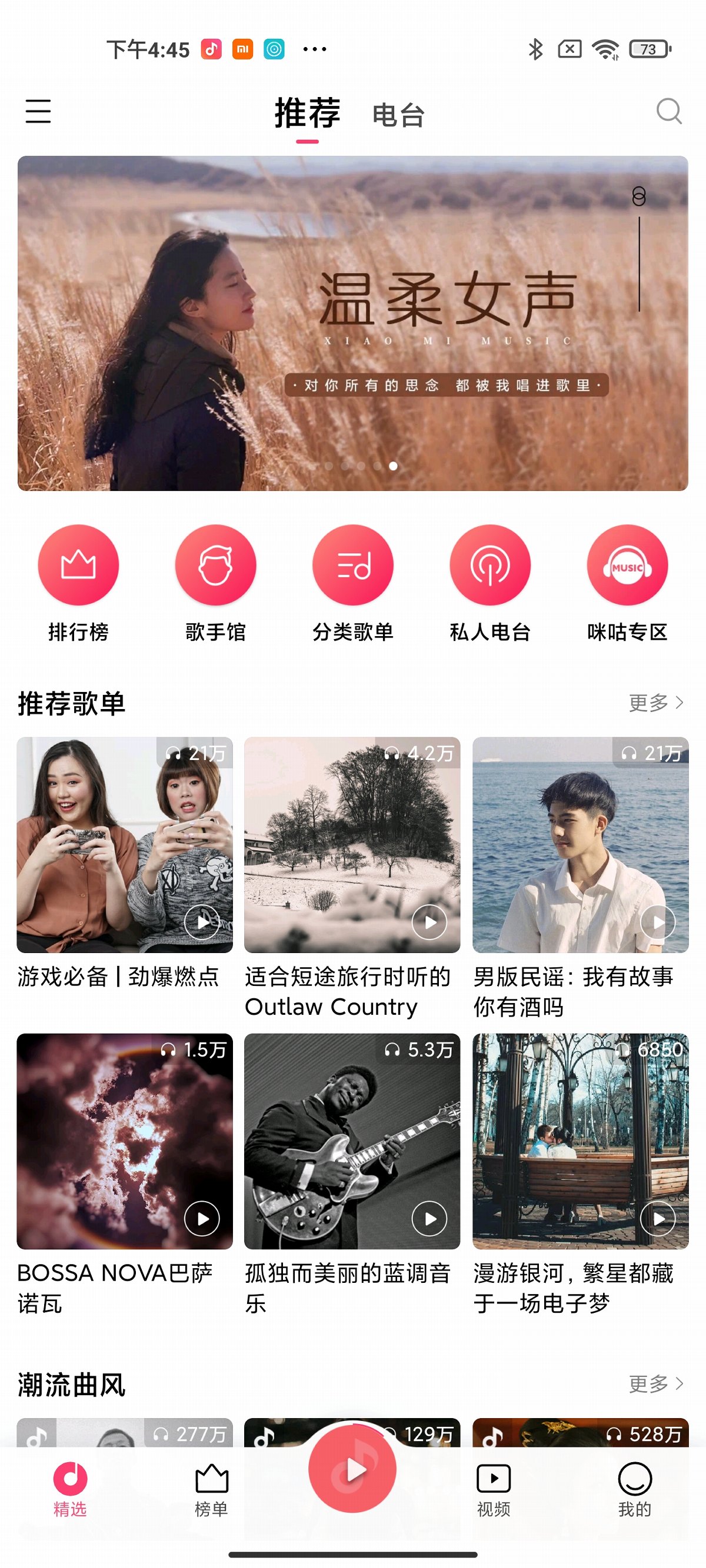Image resolution: width=706 pixels, height=1568 pixels.
Task: Select the last carousel indicator dot
Action: click(x=393, y=467)
